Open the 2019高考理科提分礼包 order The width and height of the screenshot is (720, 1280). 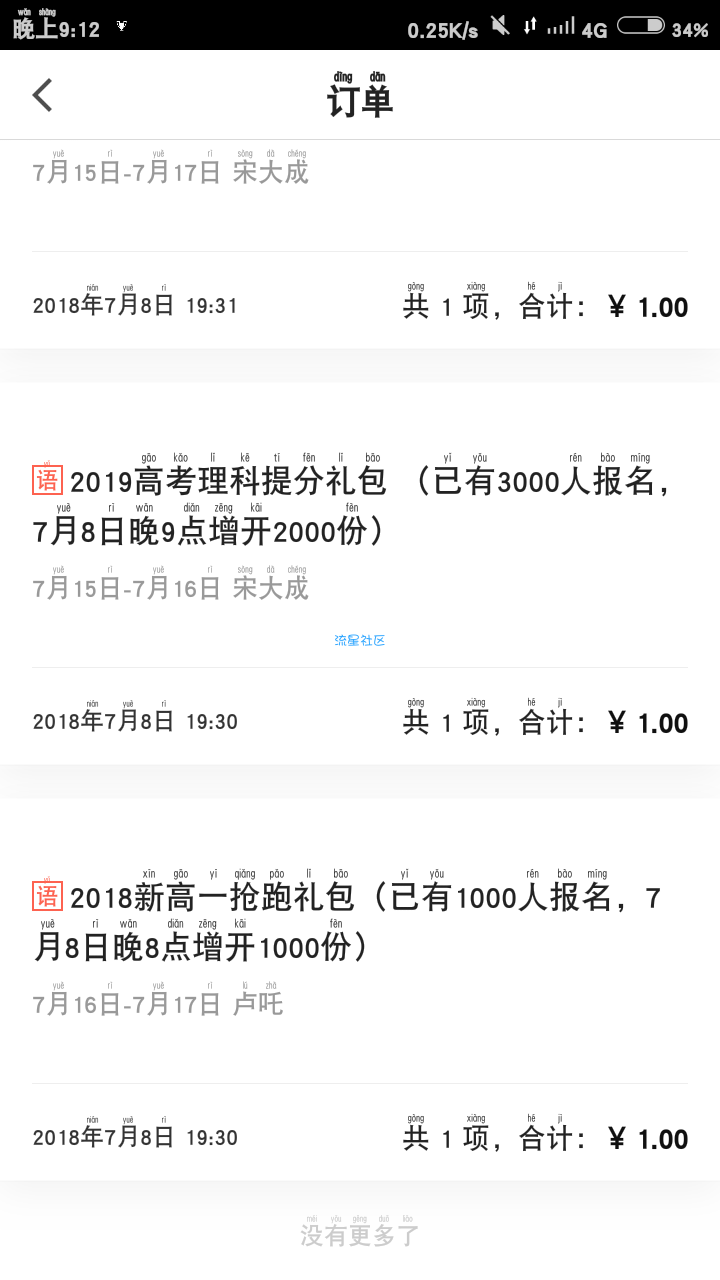point(360,574)
